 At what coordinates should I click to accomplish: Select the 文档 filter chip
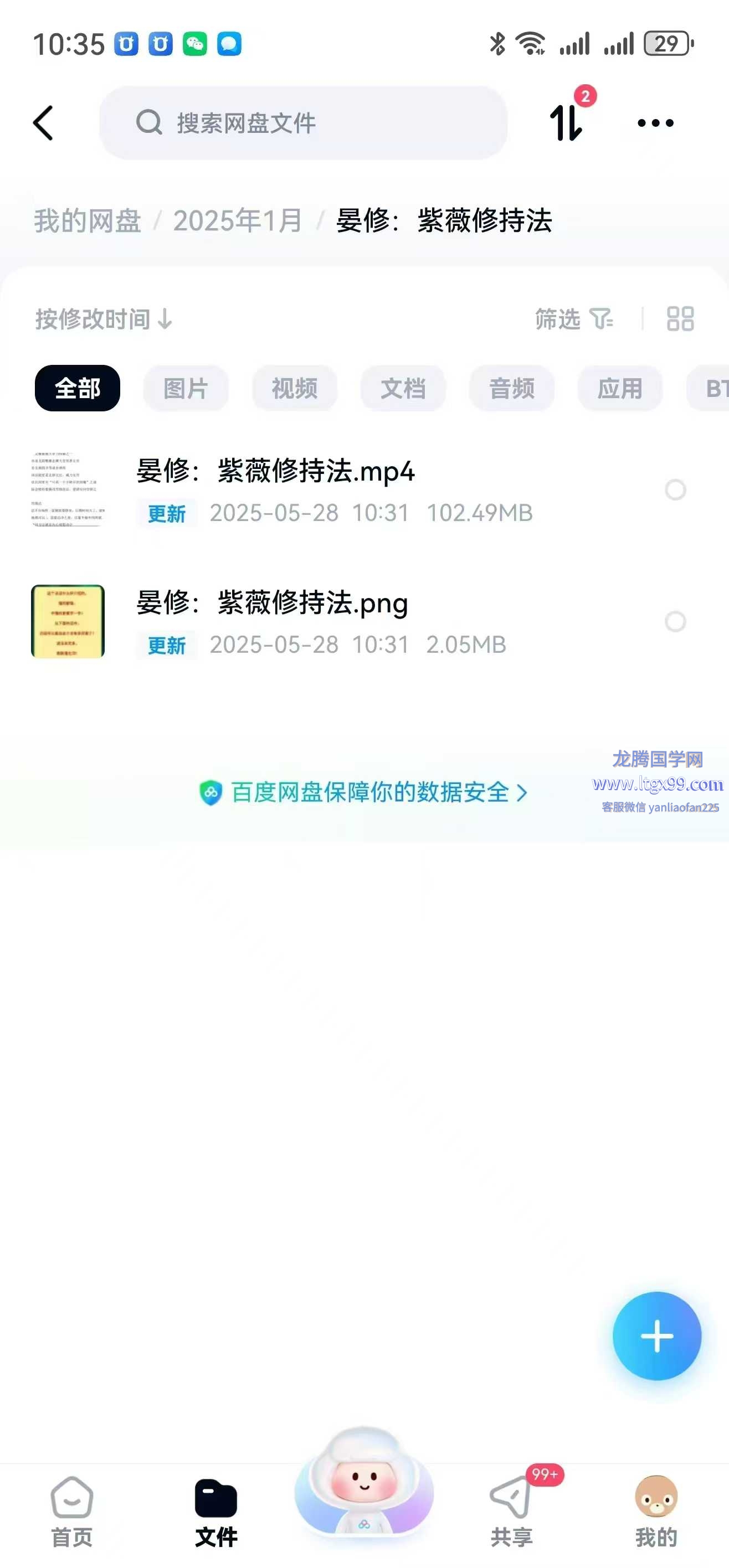tap(403, 388)
